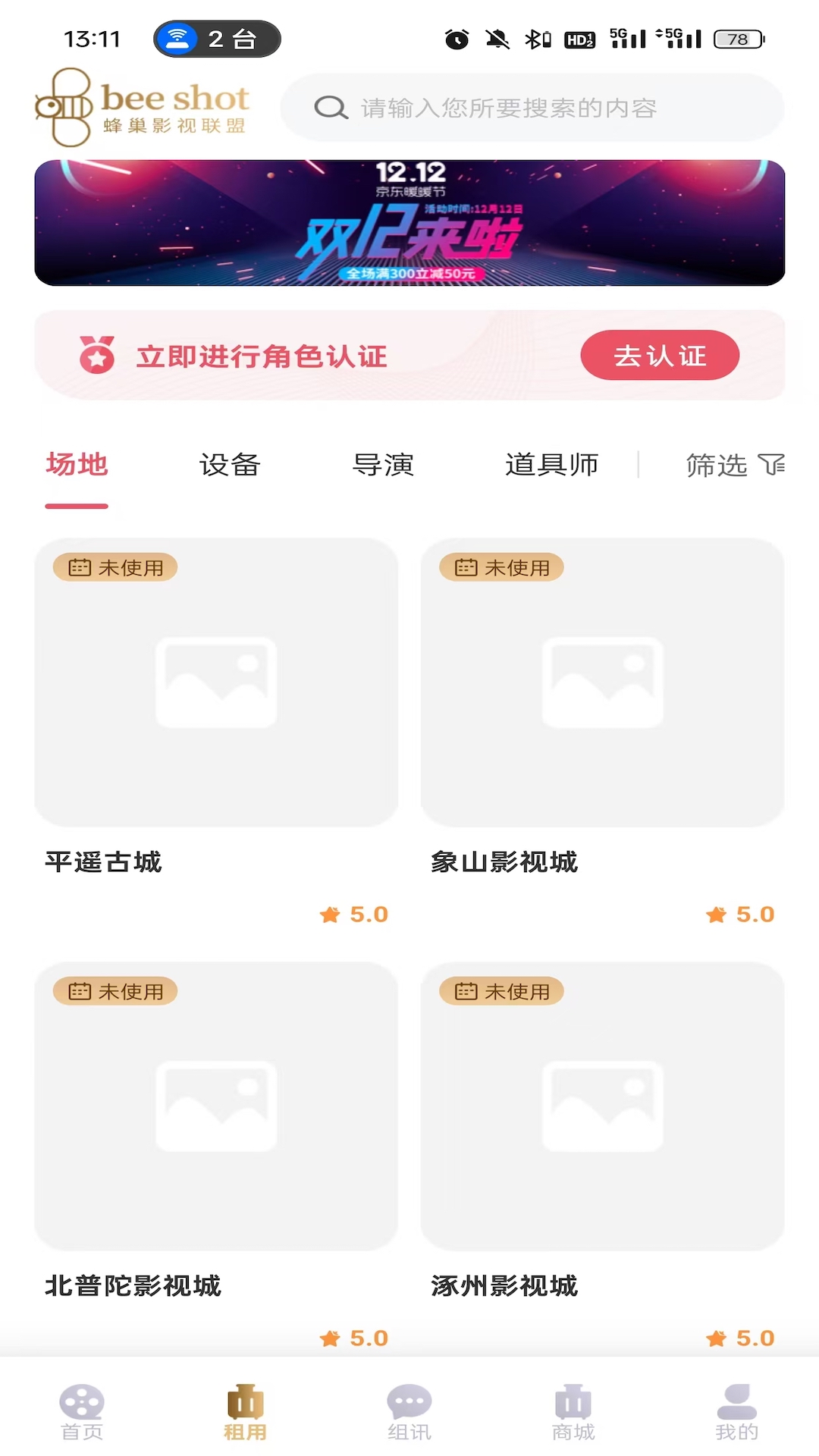Toggle the 未使用 badge on 涿州影视城
The image size is (819, 1456).
pos(501,992)
